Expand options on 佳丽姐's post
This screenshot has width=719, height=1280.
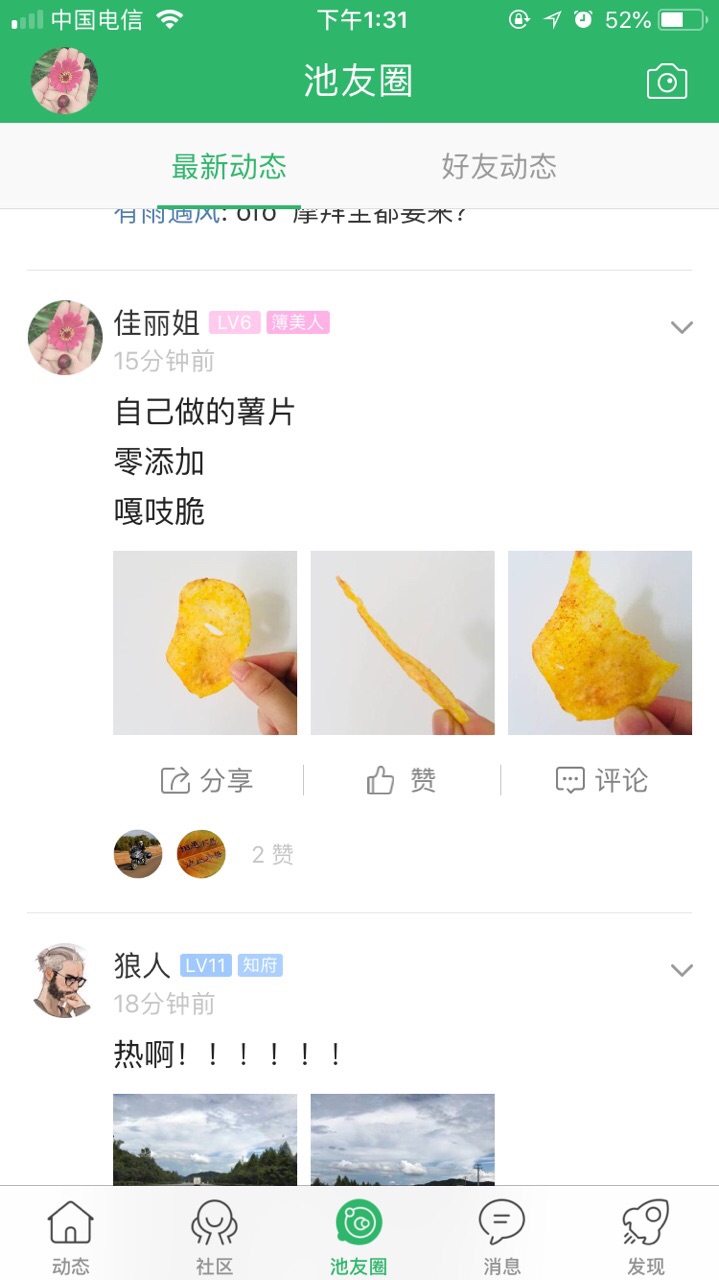click(x=682, y=327)
